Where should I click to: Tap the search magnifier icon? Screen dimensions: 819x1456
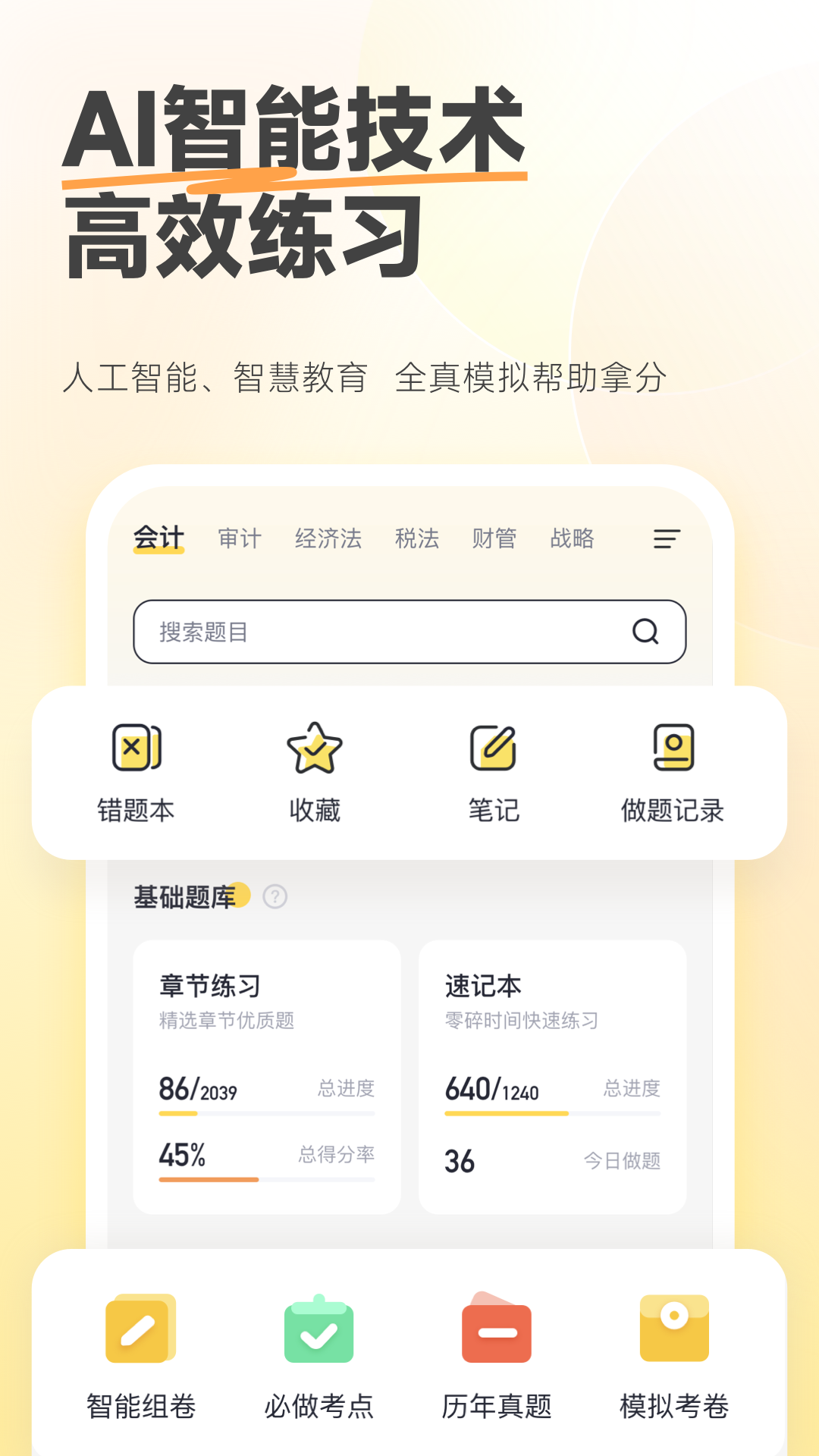[645, 632]
